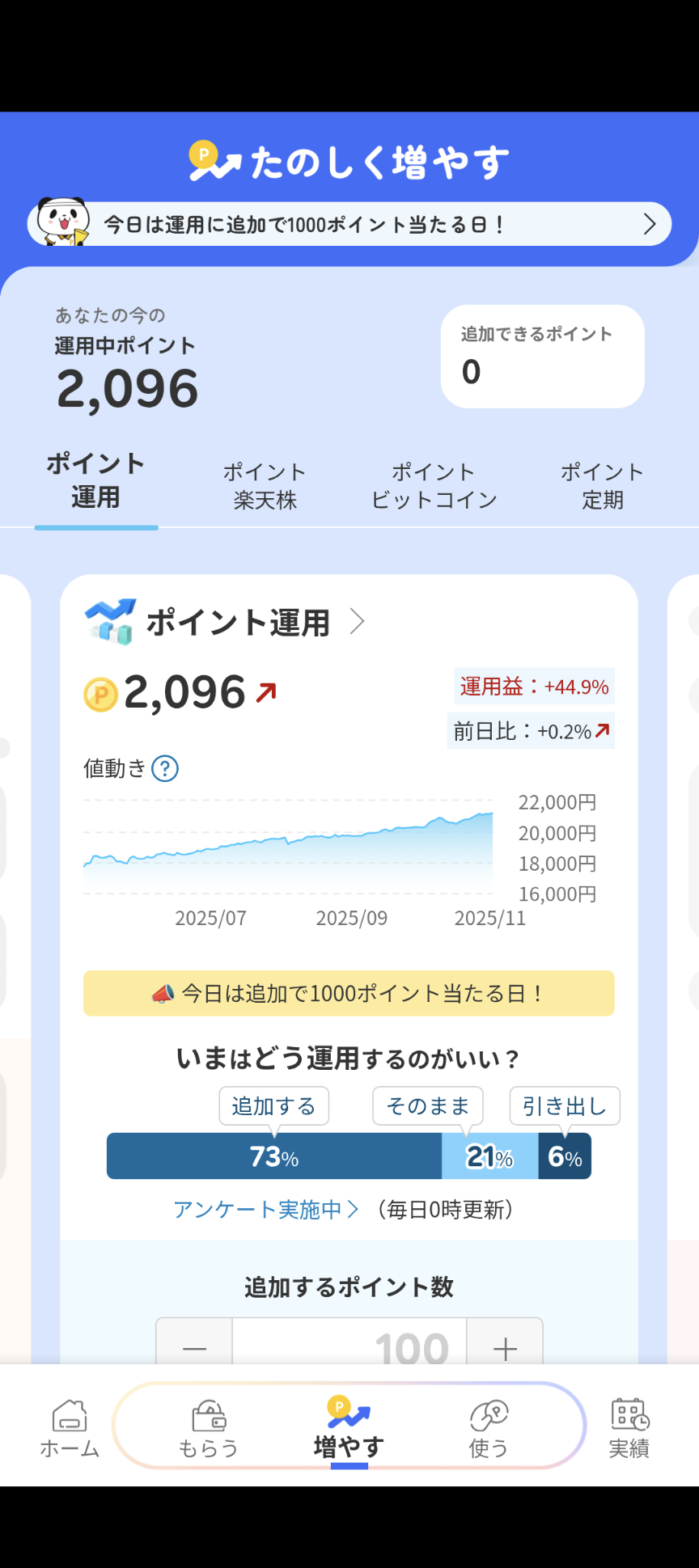Image resolution: width=699 pixels, height=1568 pixels.
Task: Vote 追加する in the survey
Action: point(273,1105)
